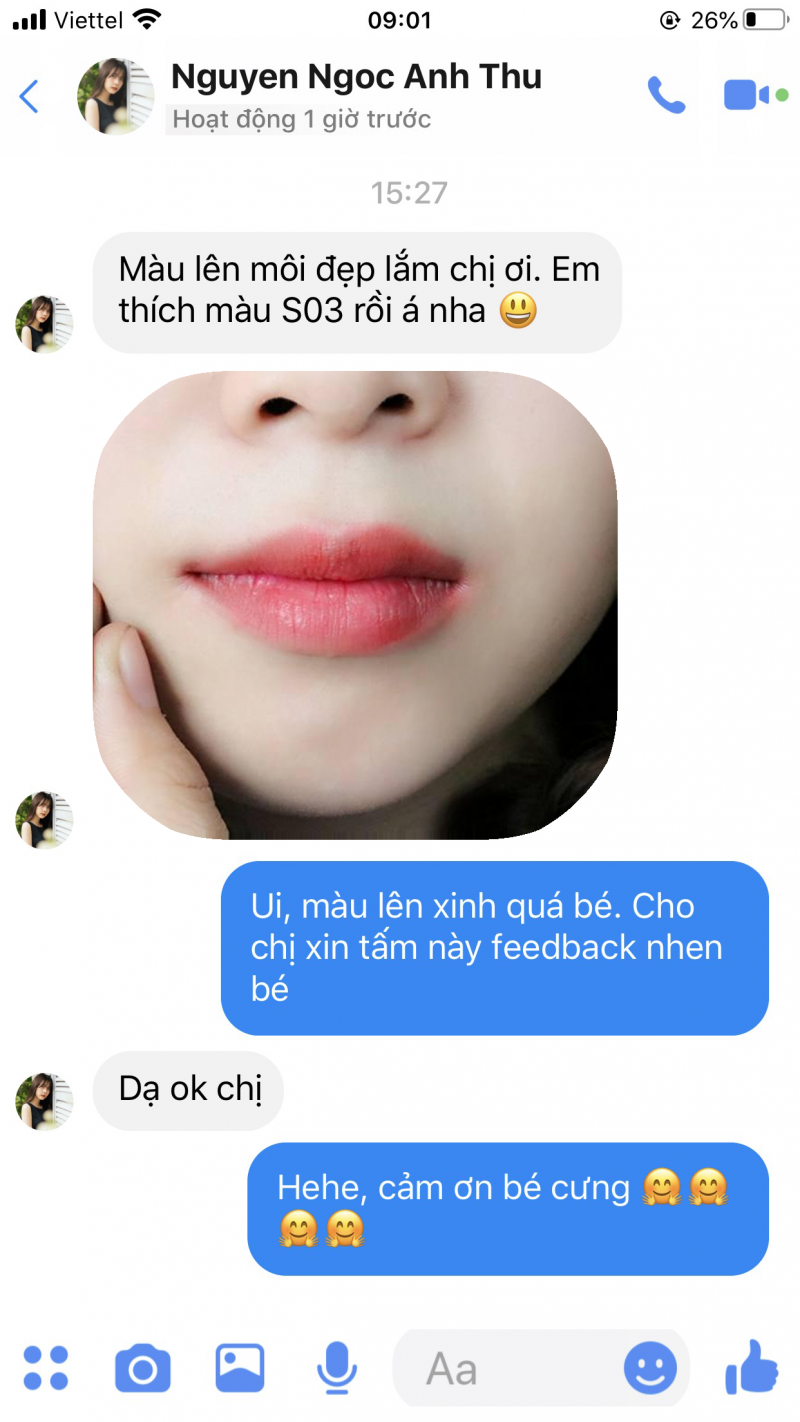
Task: Open the four-dot more options menu
Action: 45,1368
